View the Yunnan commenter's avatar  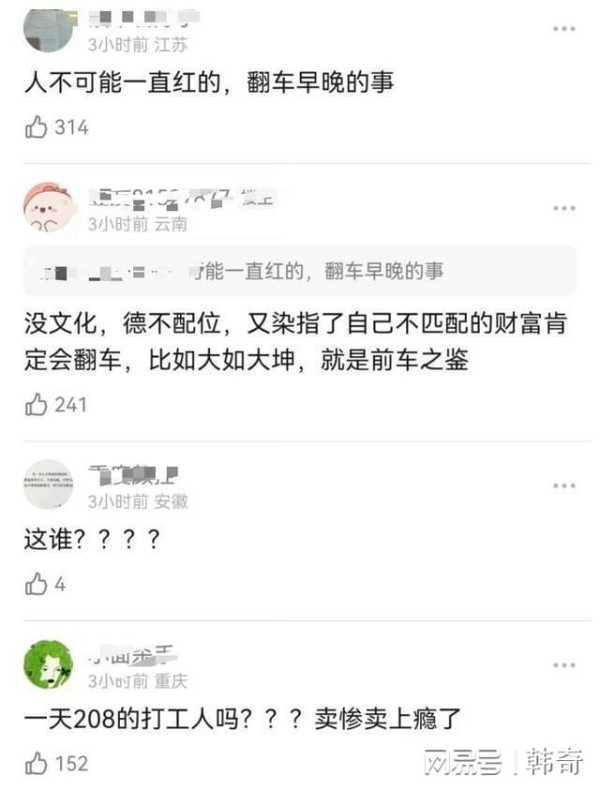47,207
